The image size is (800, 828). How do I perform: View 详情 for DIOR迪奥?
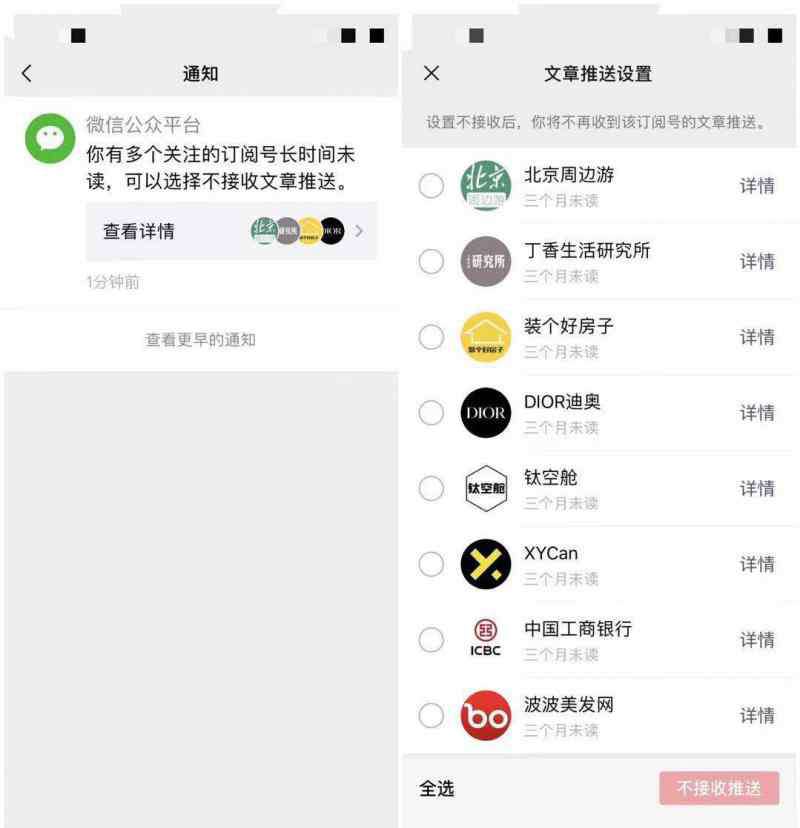click(x=757, y=413)
